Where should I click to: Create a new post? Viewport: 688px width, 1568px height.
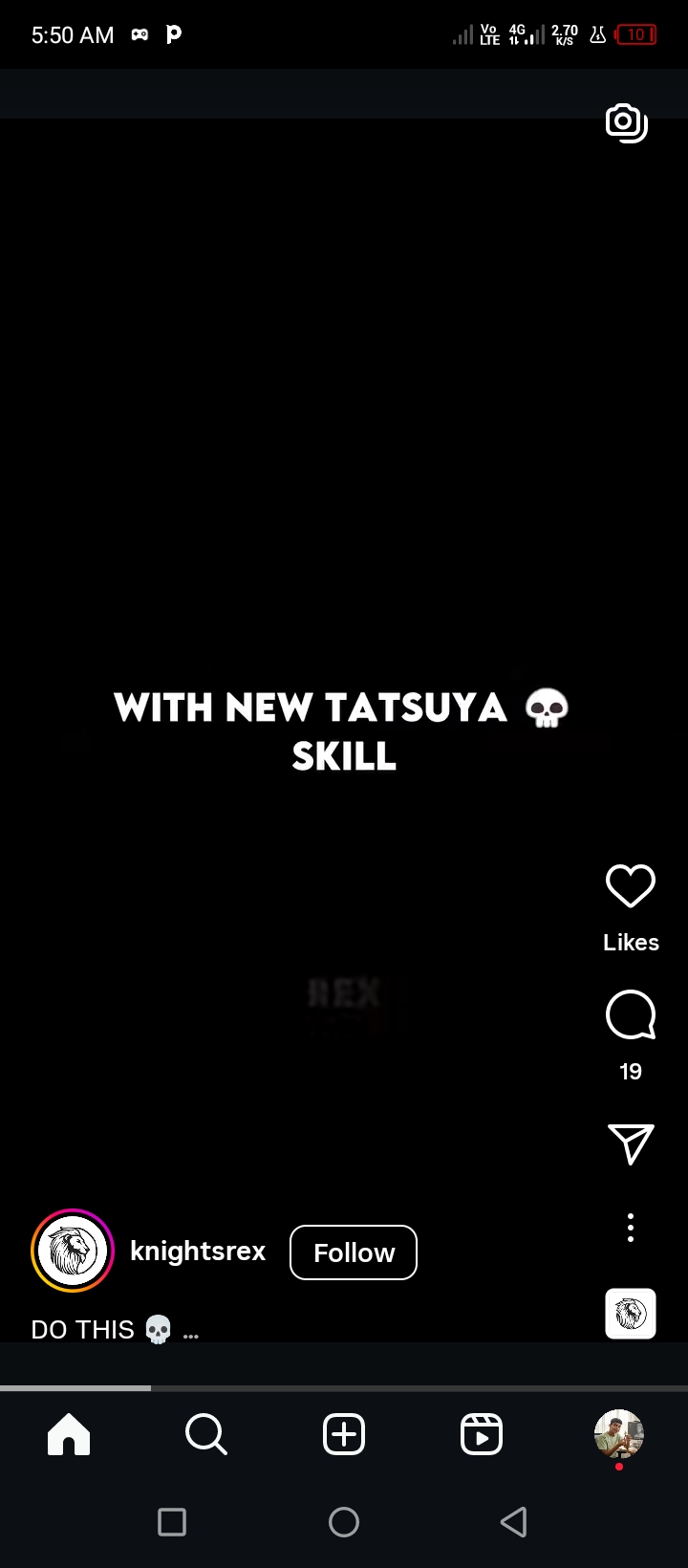coord(344,1434)
